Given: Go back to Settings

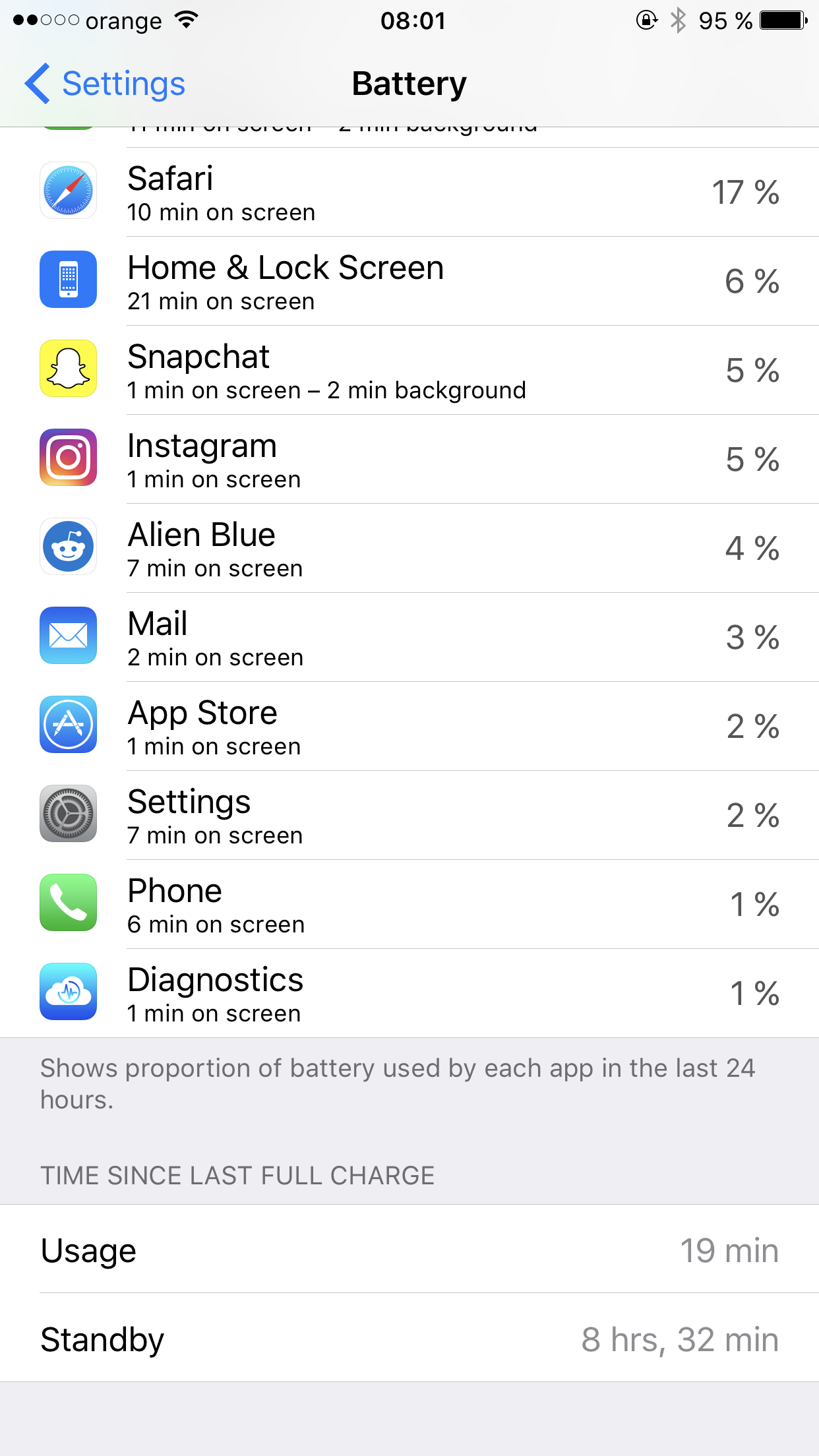Looking at the screenshot, I should coord(106,84).
